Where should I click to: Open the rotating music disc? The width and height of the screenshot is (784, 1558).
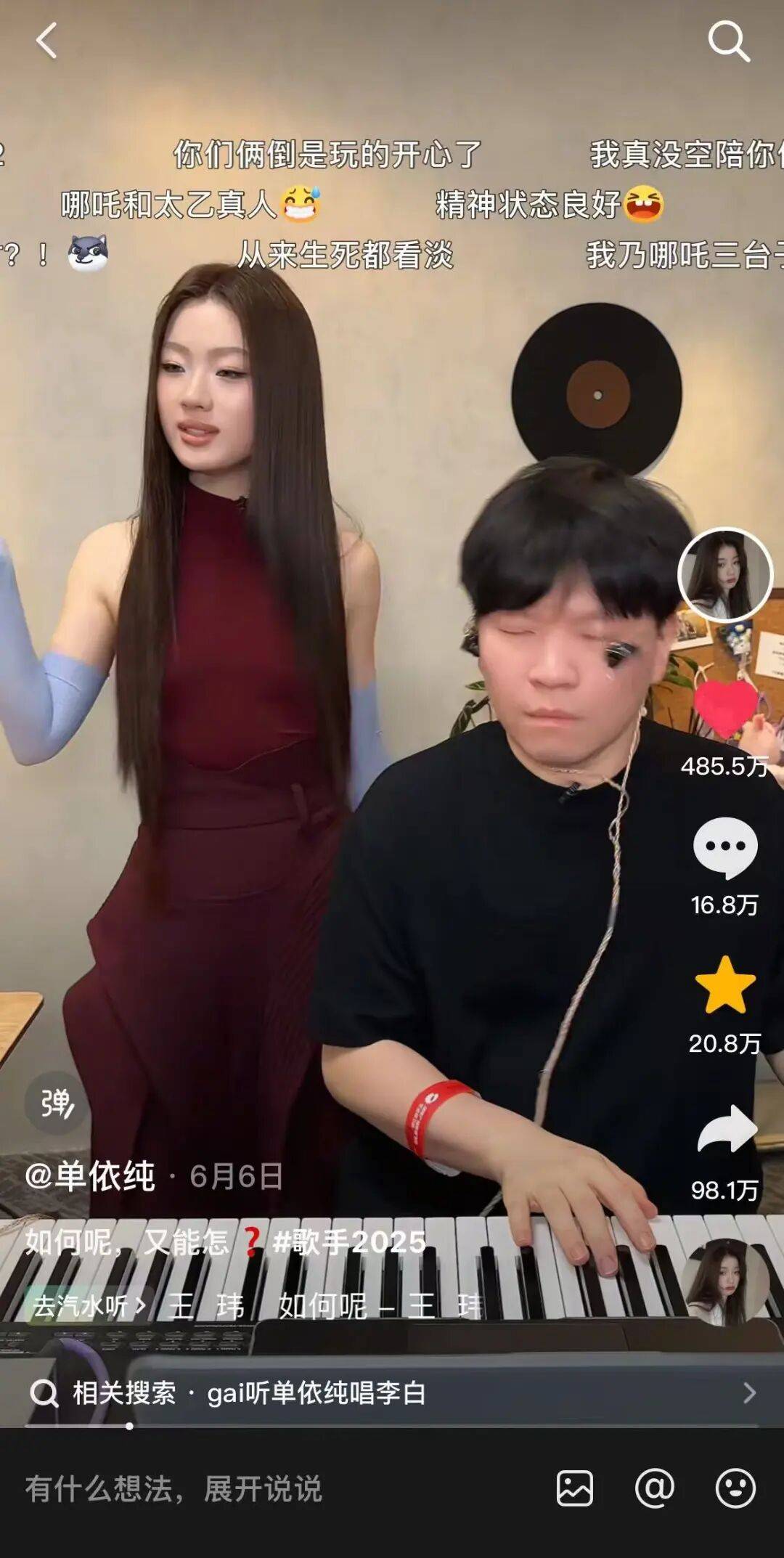726,1283
